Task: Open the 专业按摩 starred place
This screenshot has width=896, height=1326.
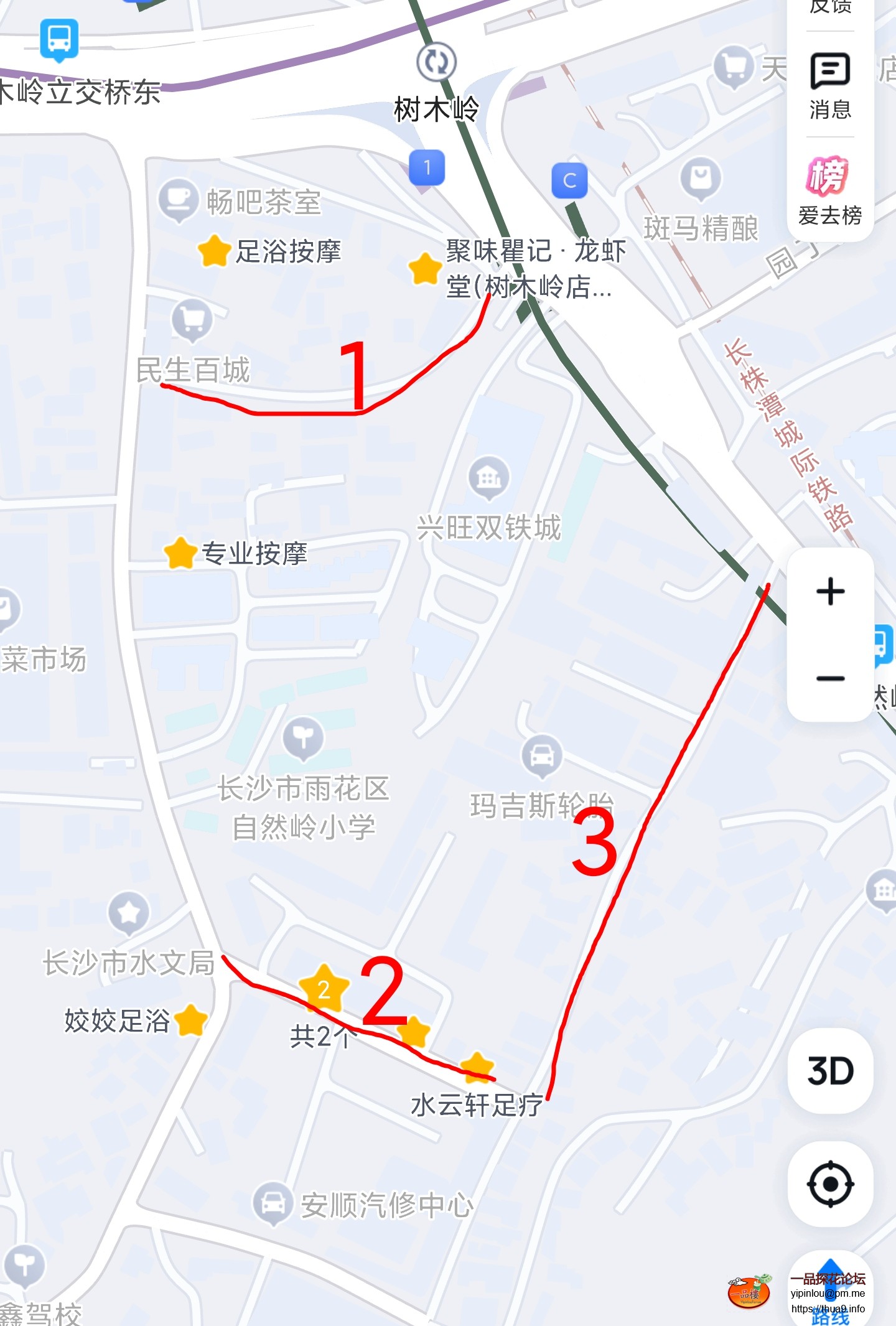Action: [x=180, y=553]
